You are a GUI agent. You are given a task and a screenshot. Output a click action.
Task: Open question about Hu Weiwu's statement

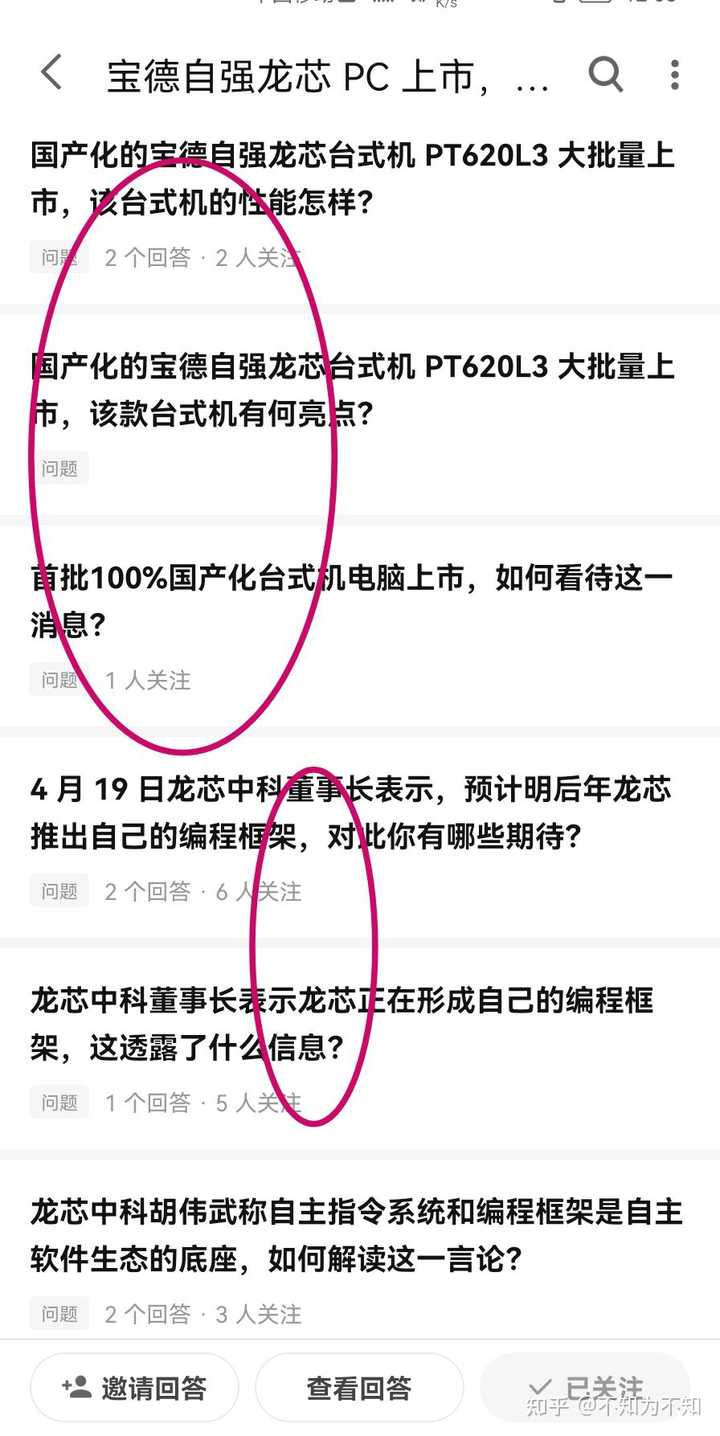point(356,1235)
